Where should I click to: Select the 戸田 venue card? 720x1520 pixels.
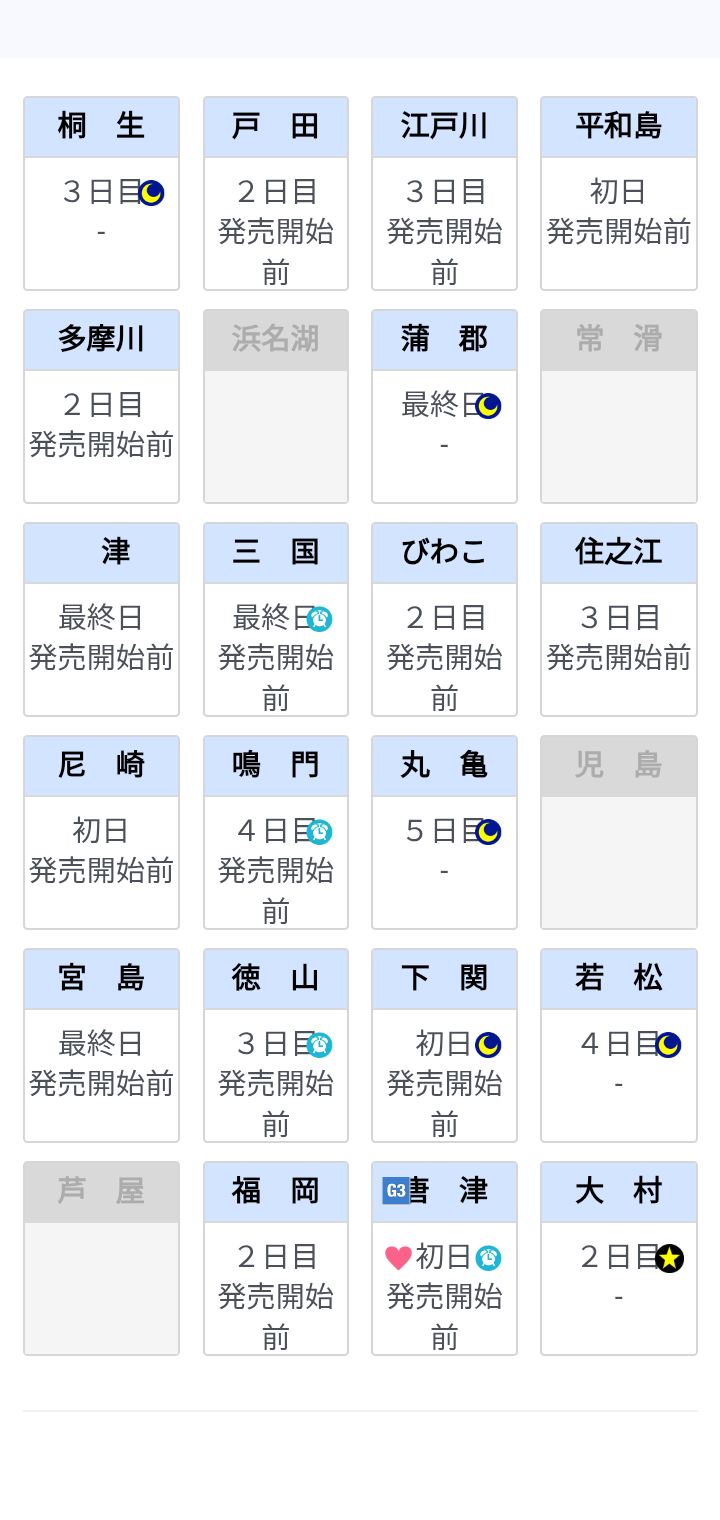coord(276,194)
